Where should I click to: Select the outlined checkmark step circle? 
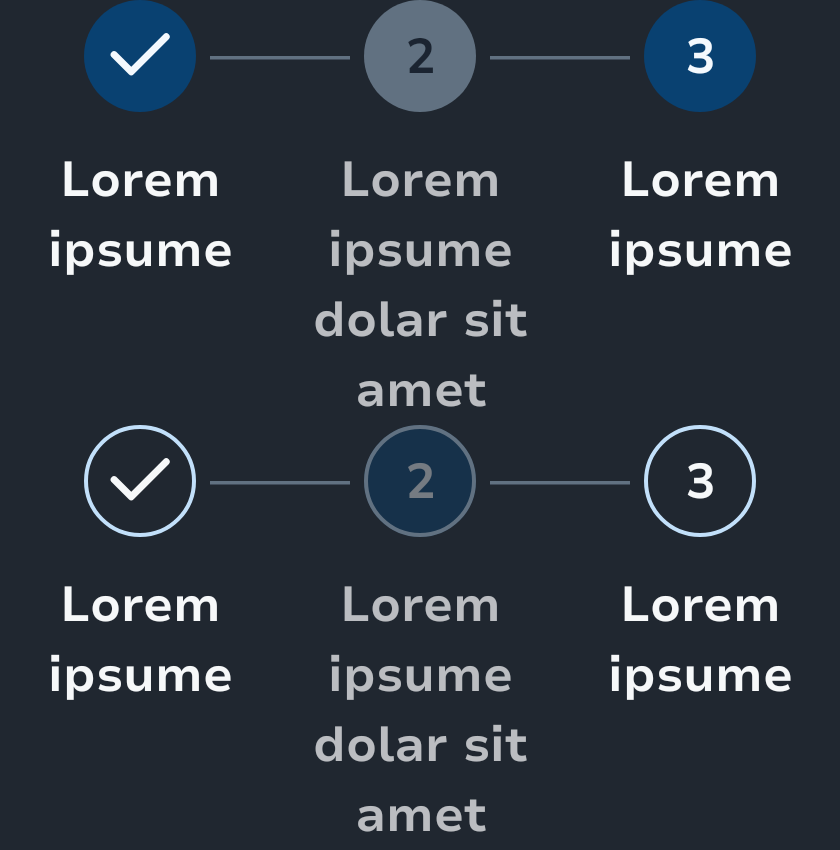(x=140, y=481)
